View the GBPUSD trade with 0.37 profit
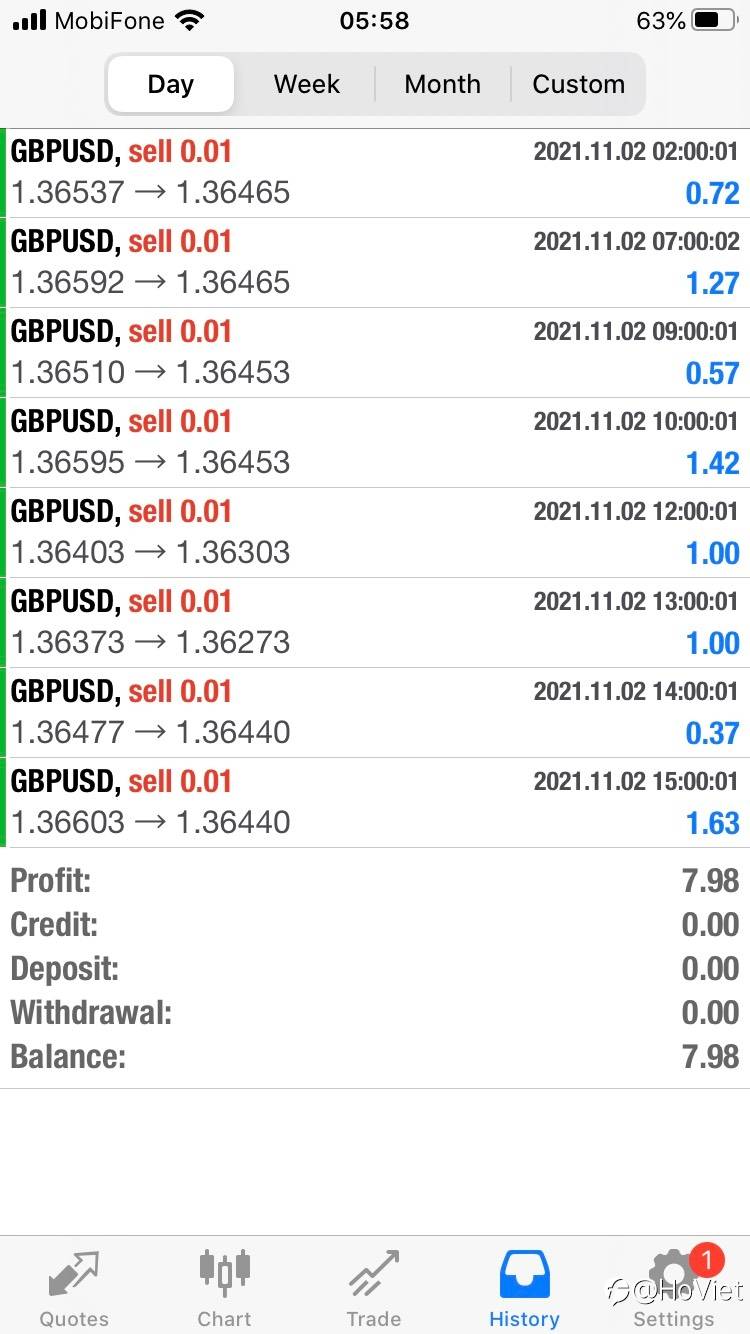Screen dimensions: 750x1334 pyautogui.click(x=375, y=712)
